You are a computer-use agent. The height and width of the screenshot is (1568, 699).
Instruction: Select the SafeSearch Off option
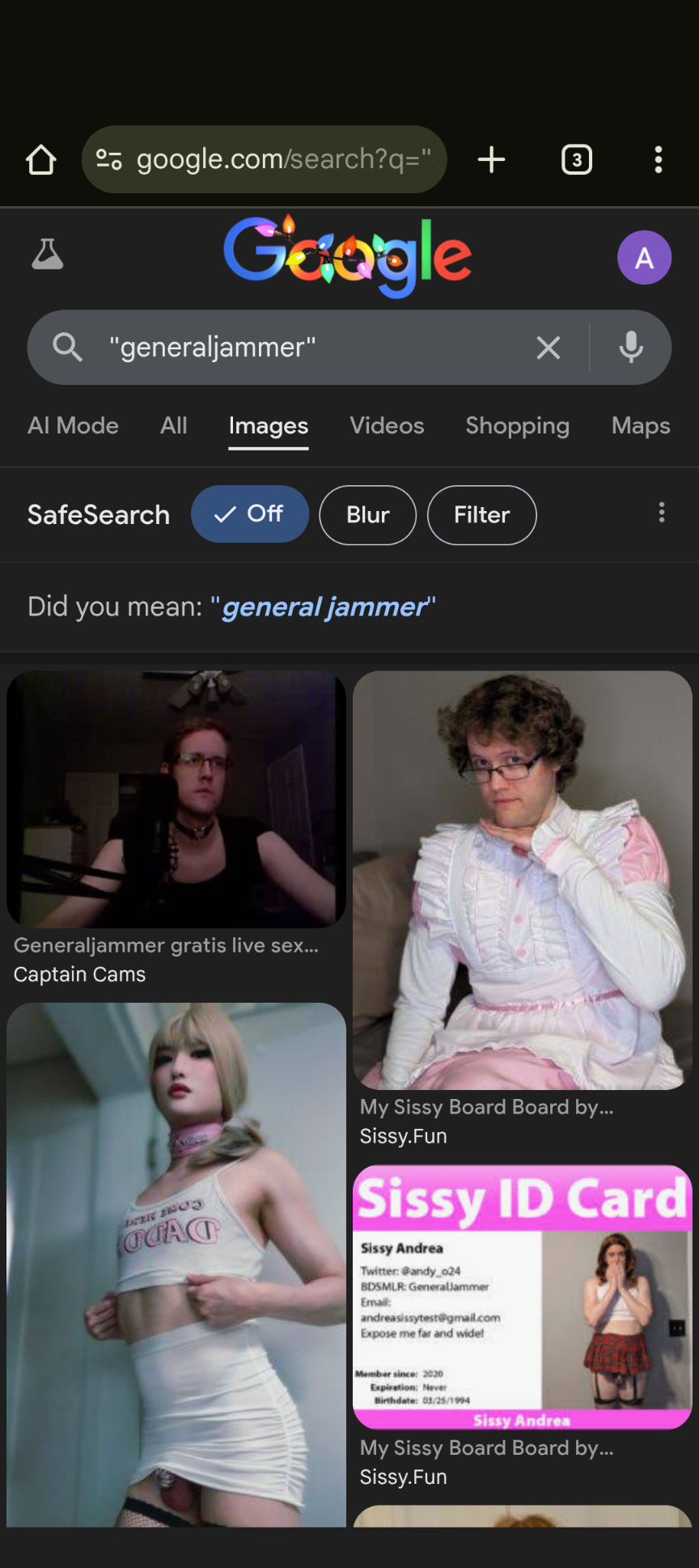[x=249, y=514]
